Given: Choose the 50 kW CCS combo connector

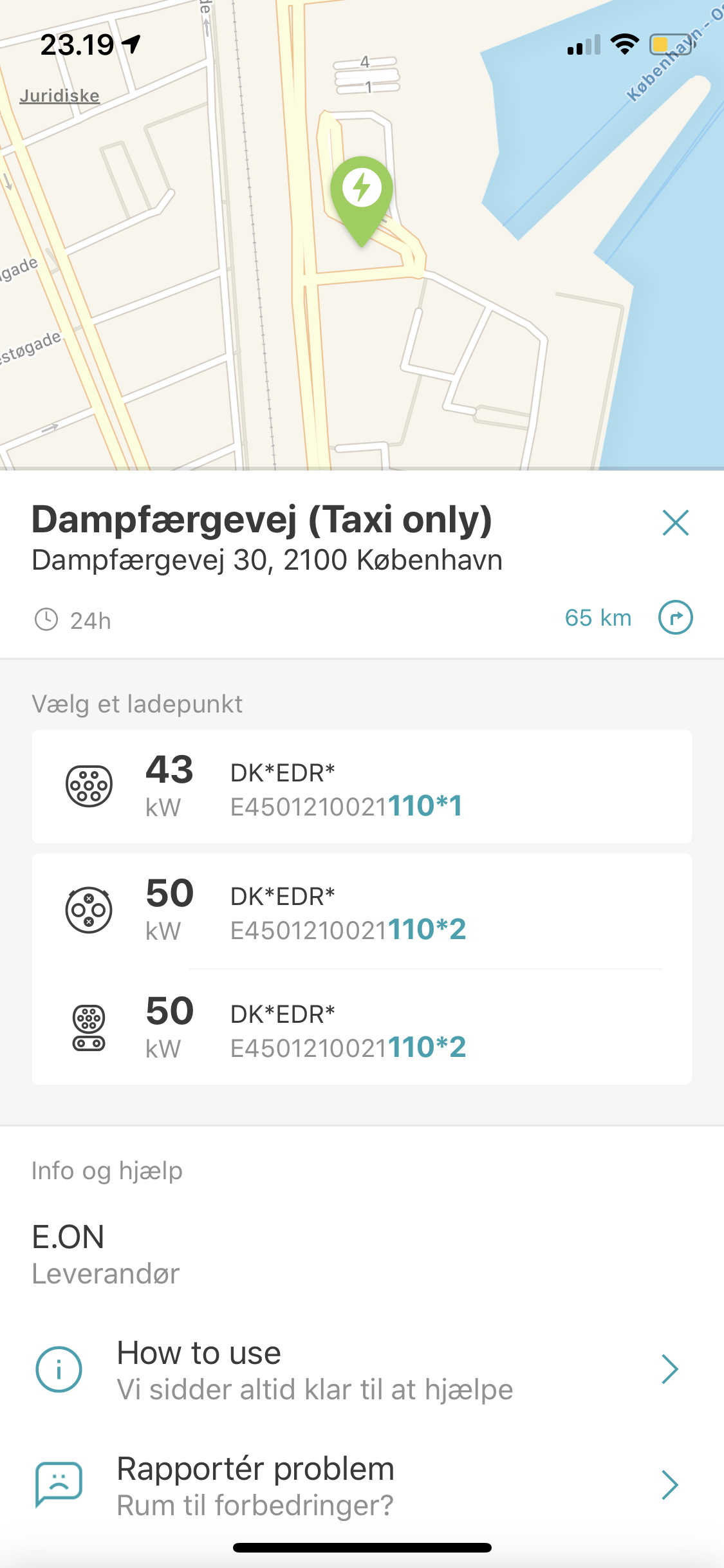Looking at the screenshot, I should pyautogui.click(x=362, y=1028).
